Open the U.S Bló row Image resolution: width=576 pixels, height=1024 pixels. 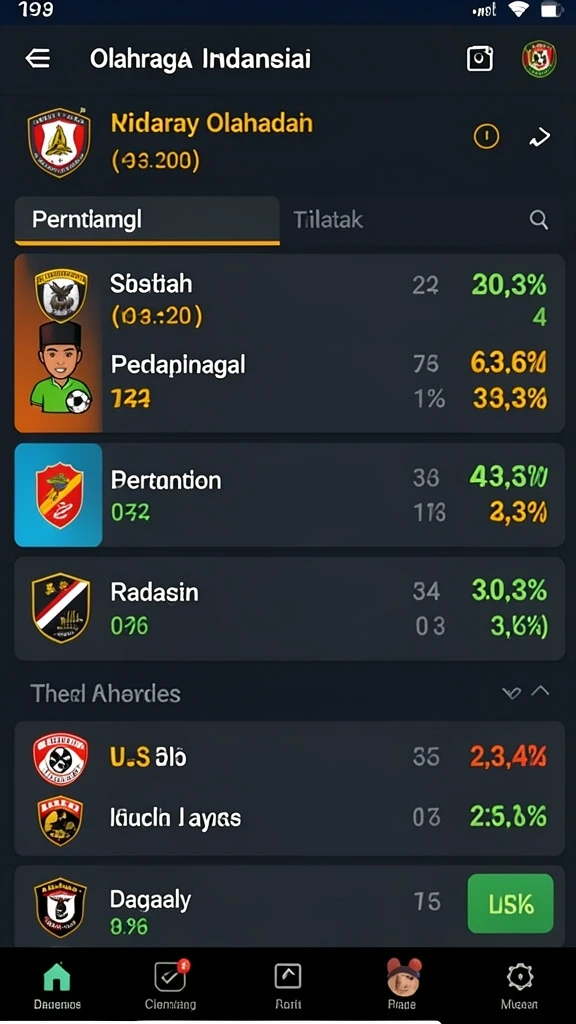tap(289, 758)
